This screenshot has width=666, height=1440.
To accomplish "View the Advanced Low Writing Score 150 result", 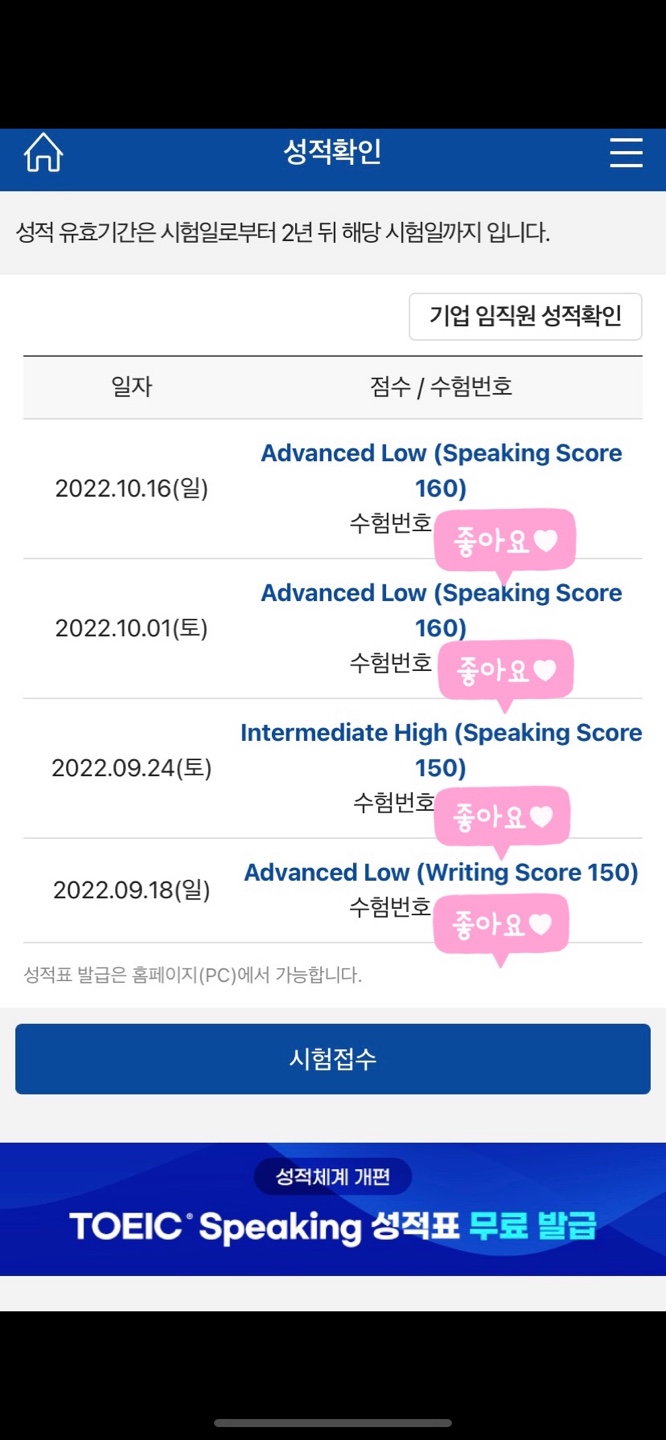I will tap(441, 872).
